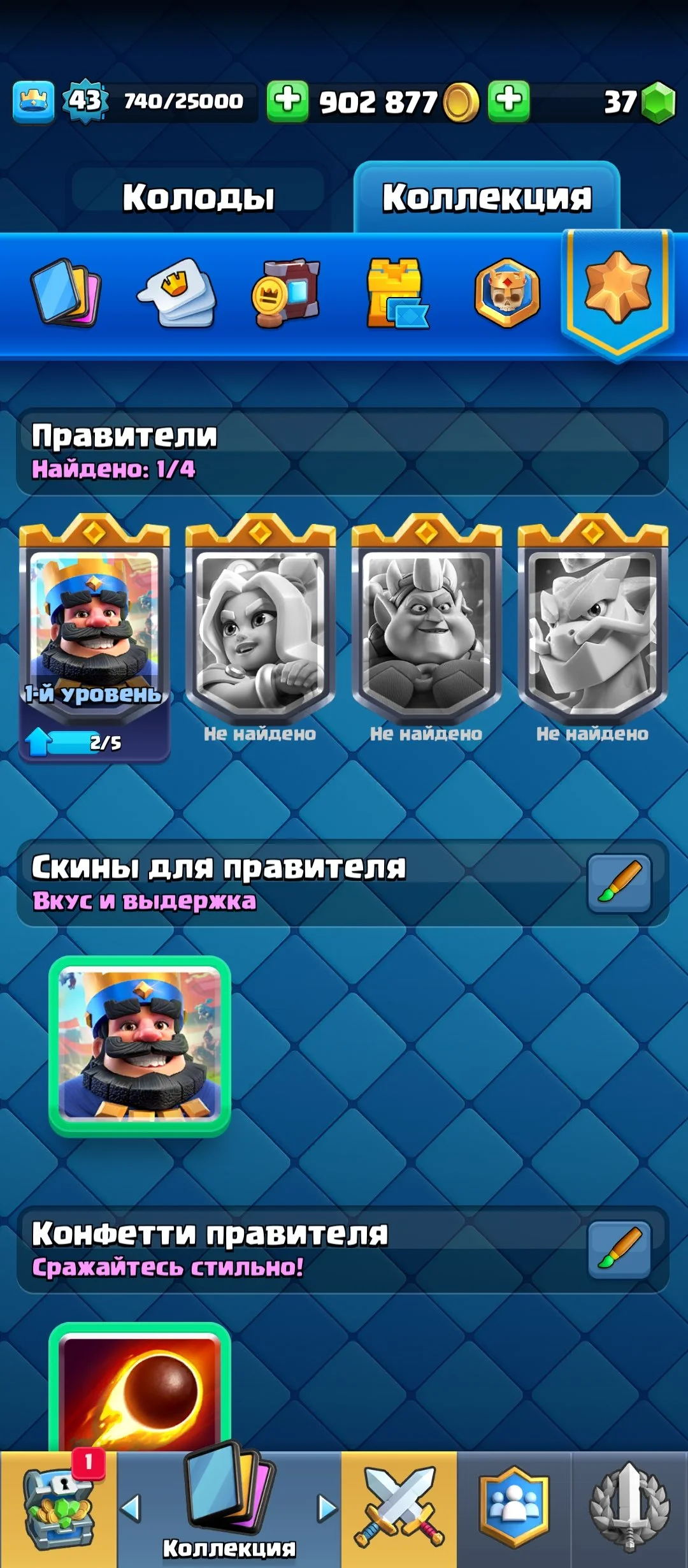Screen dimensions: 688x1568
Task: Select the King skin tile
Action: tap(140, 1045)
